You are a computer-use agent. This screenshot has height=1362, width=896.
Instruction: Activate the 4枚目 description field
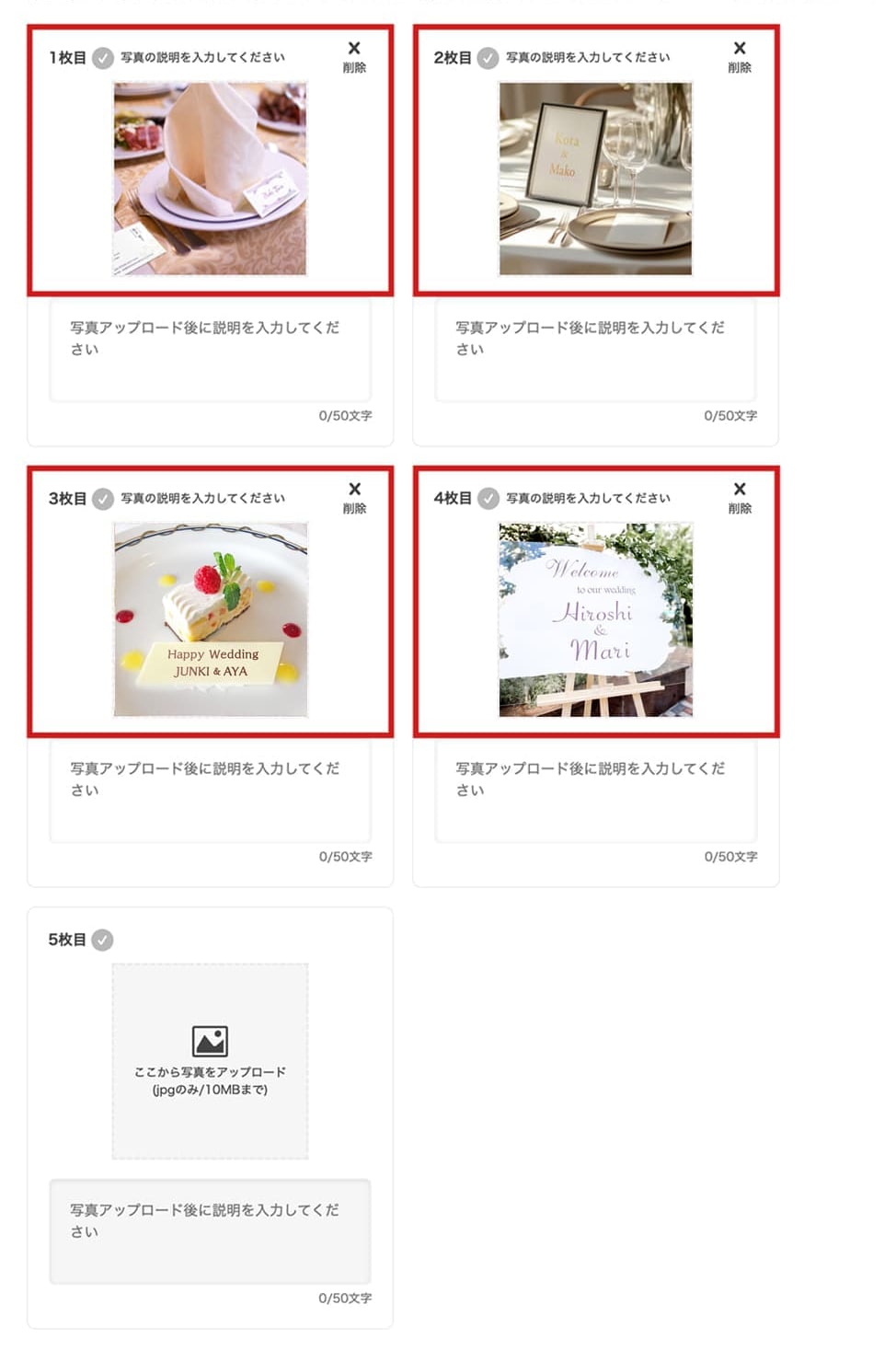click(x=595, y=791)
